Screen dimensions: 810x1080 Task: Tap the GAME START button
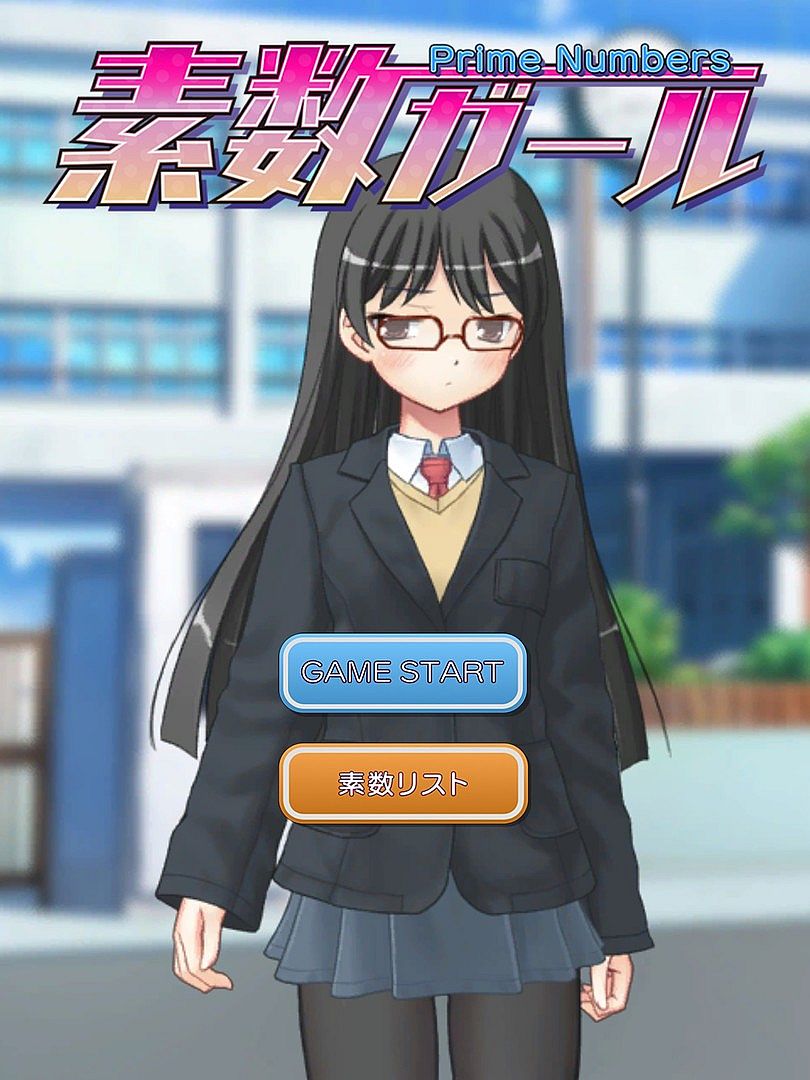(402, 673)
